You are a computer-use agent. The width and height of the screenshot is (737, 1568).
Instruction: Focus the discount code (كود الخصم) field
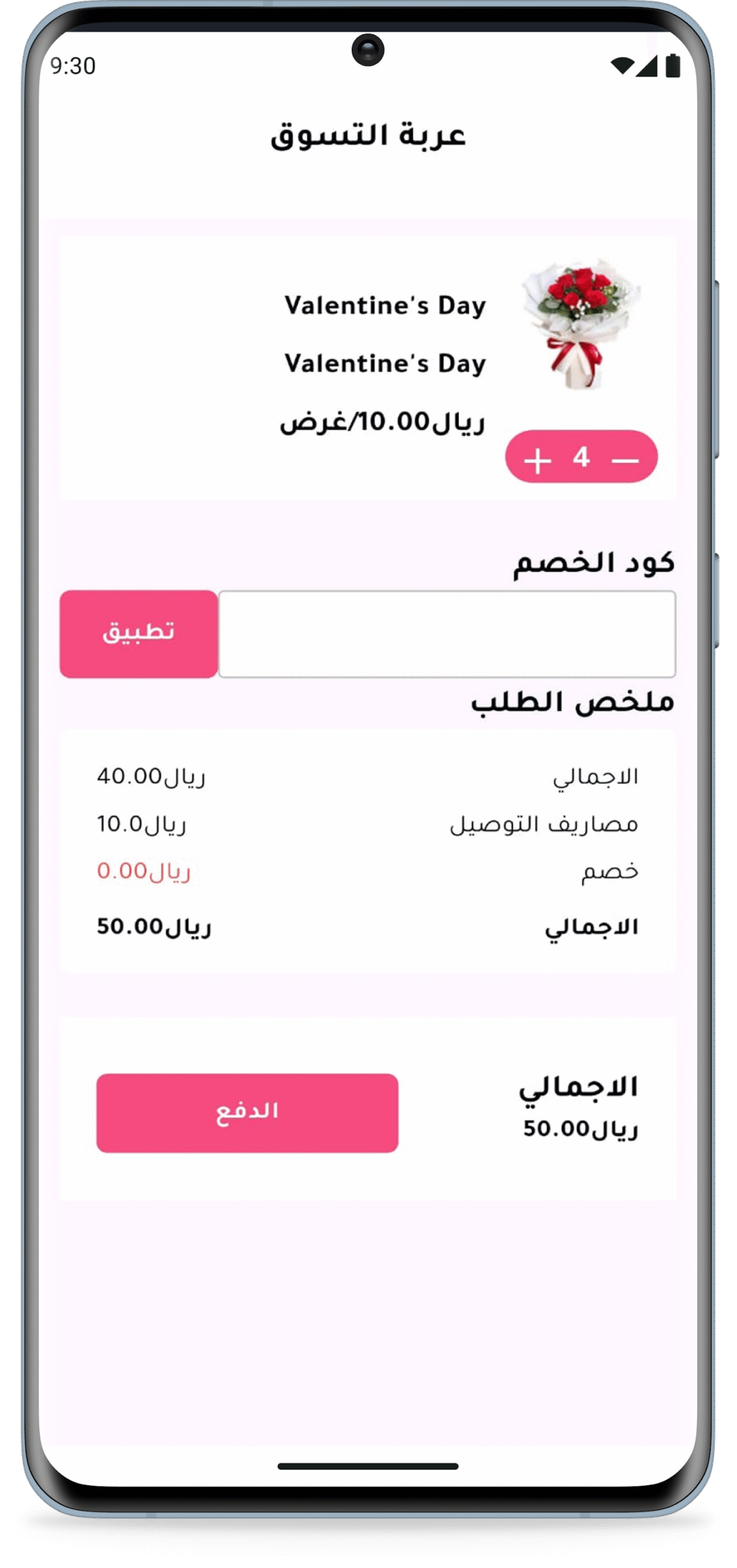(x=447, y=634)
